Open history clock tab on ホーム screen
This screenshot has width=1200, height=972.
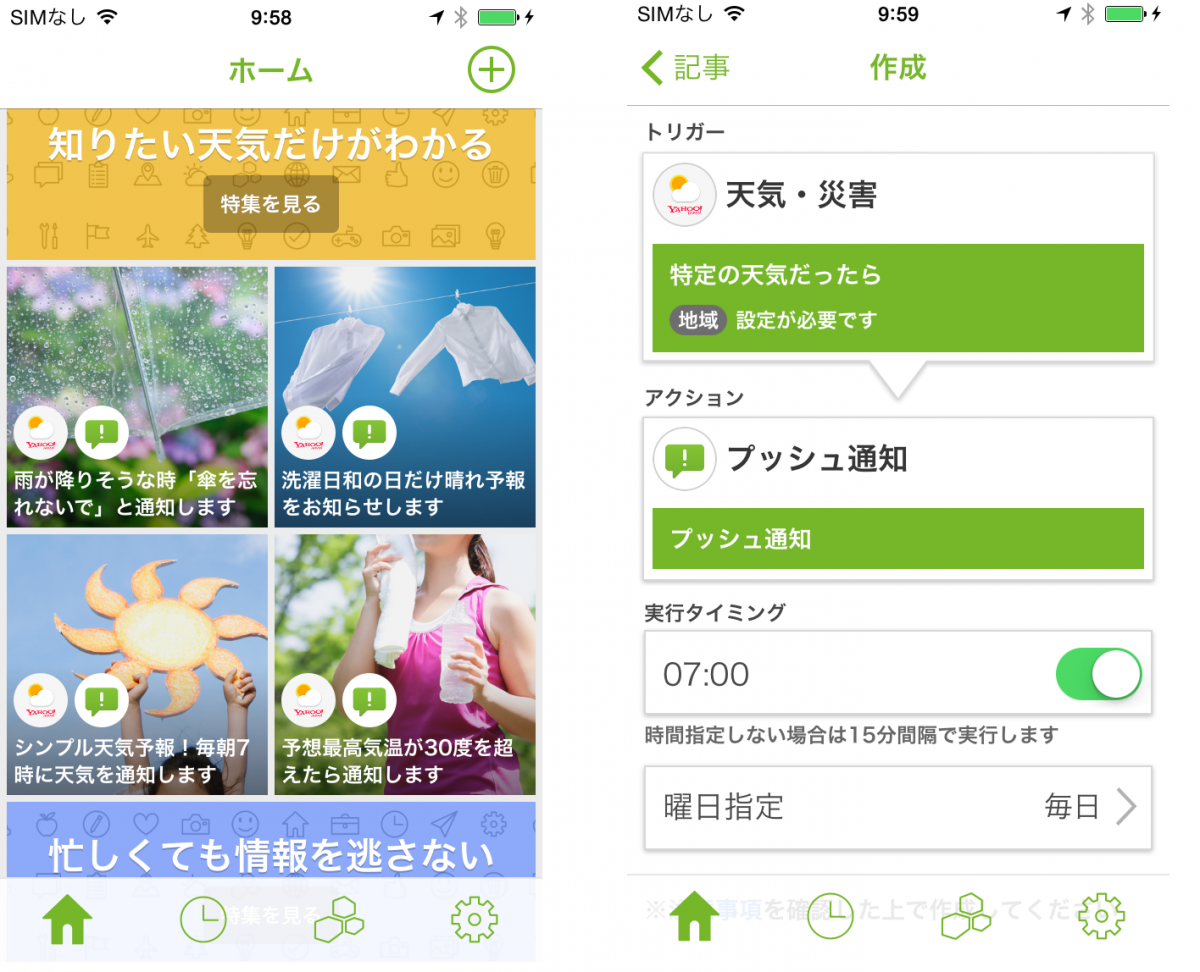pyautogui.click(x=203, y=920)
